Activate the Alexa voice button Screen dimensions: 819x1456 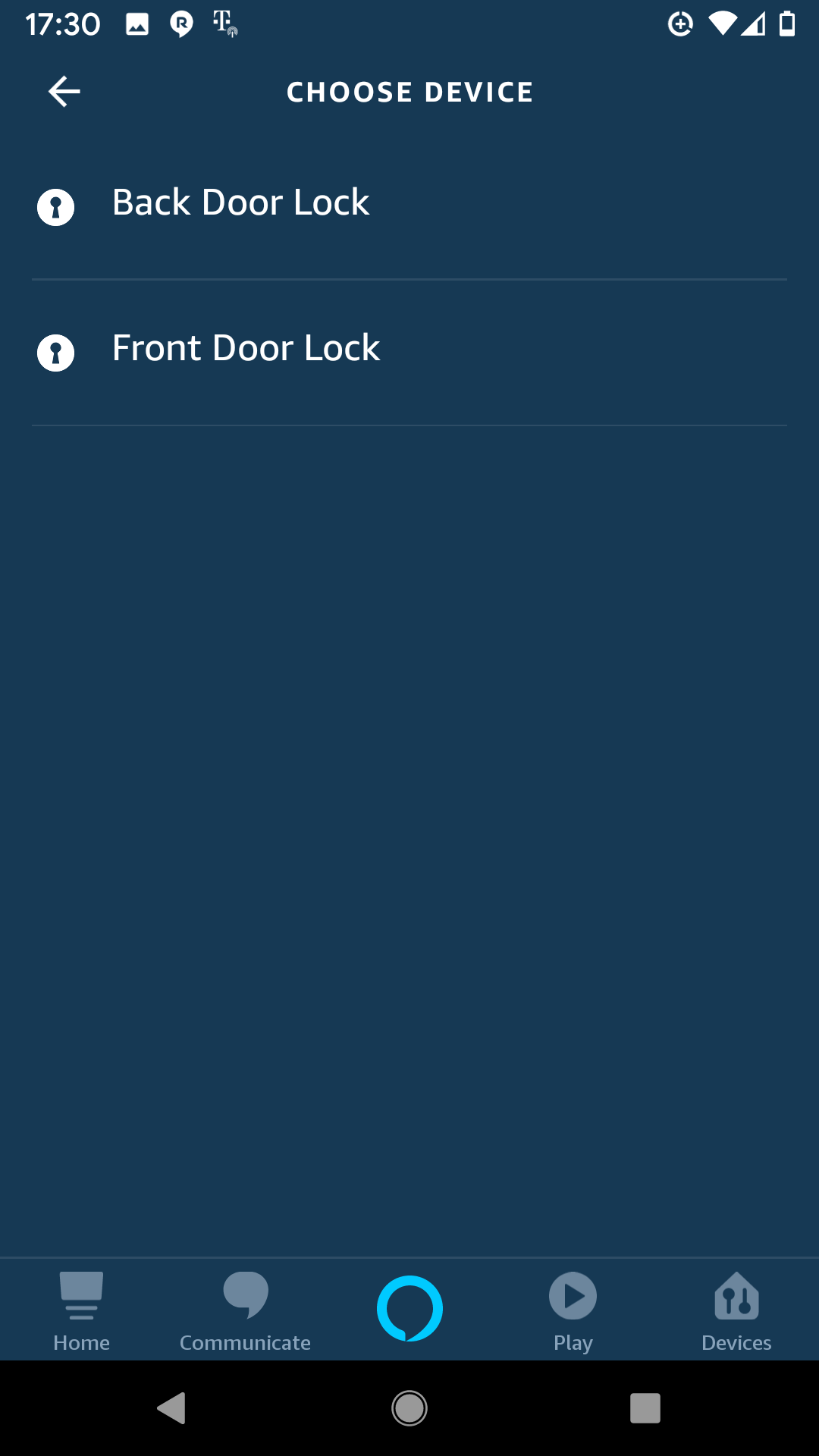(409, 1309)
